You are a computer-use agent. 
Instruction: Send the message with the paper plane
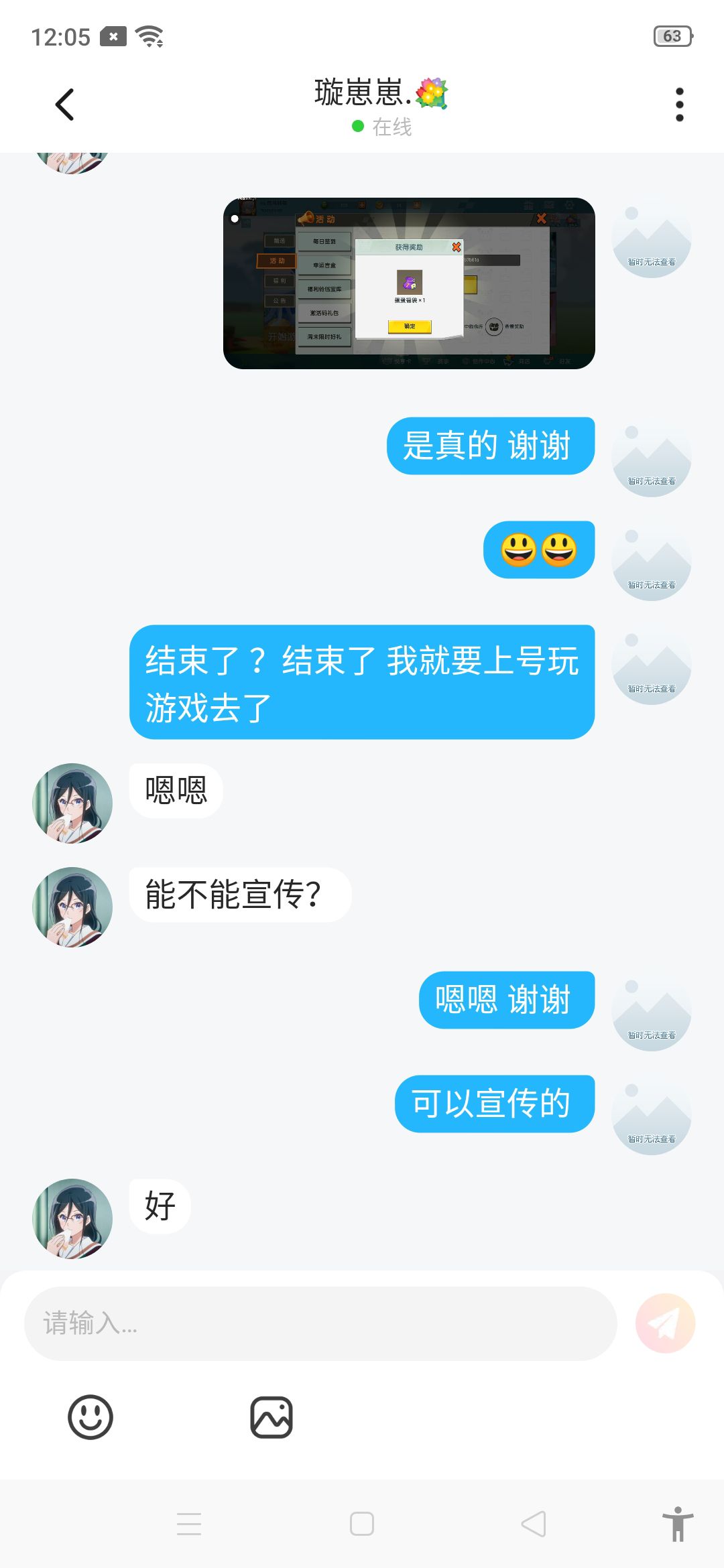(665, 1323)
